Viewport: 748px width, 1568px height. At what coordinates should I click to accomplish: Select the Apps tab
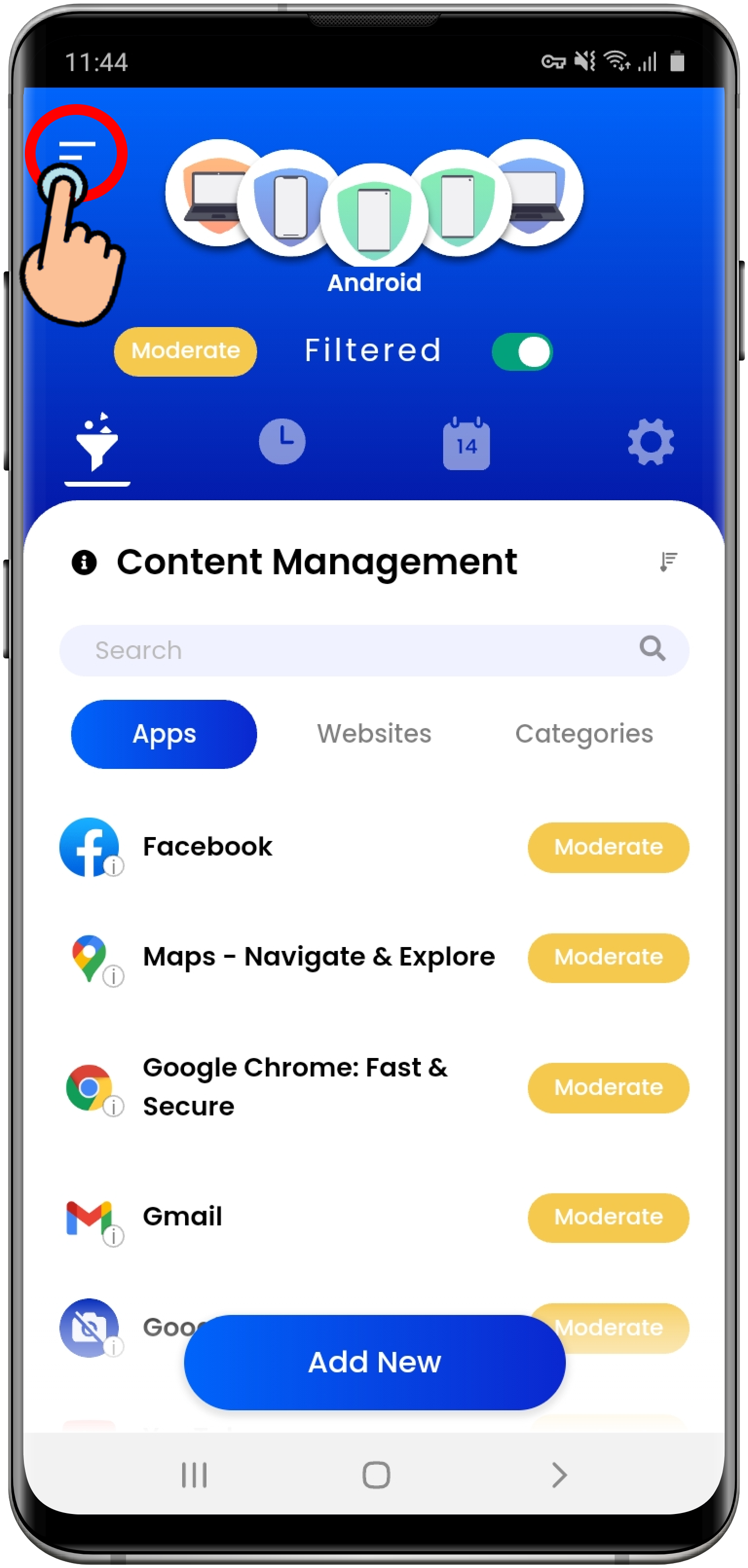coord(164,733)
